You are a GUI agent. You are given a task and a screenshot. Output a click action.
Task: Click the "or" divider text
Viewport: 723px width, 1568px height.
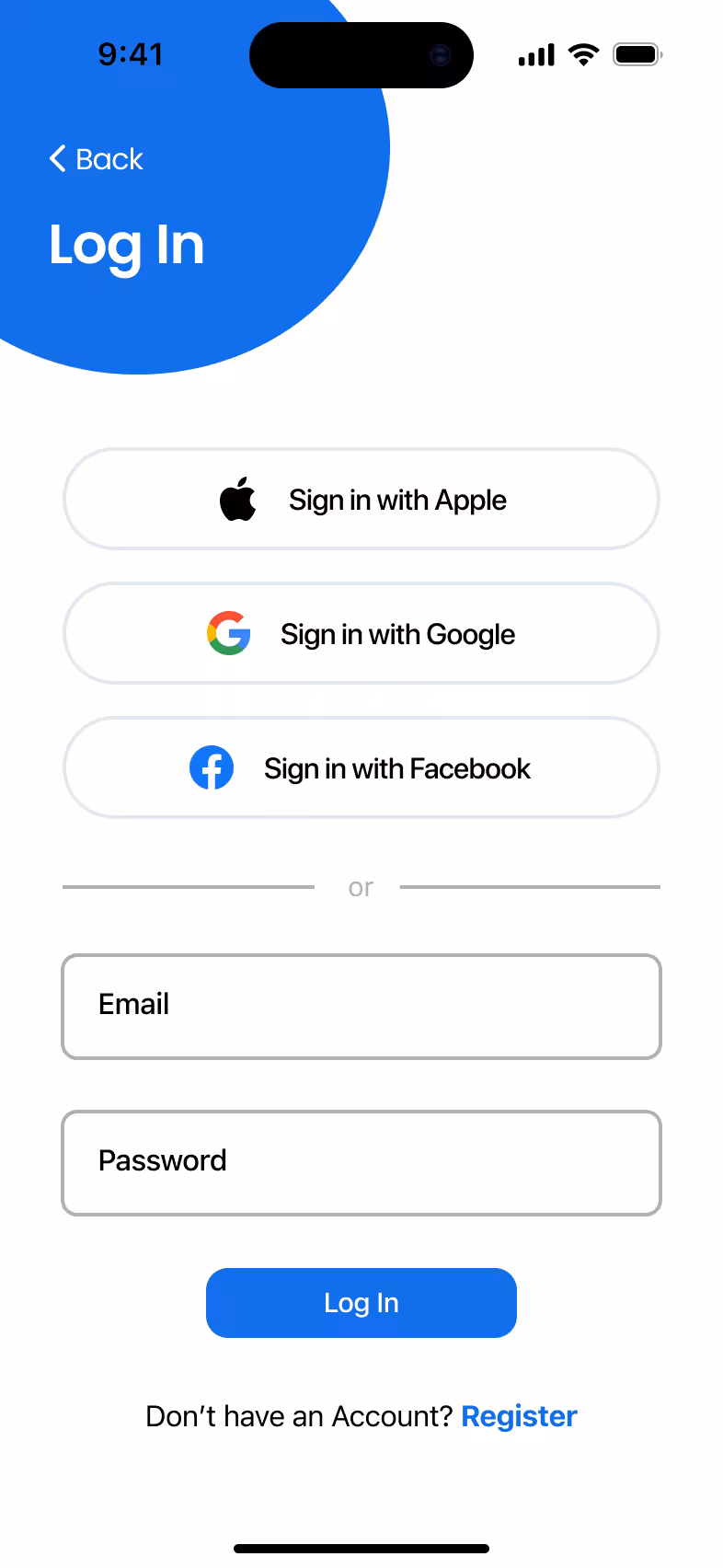361,886
